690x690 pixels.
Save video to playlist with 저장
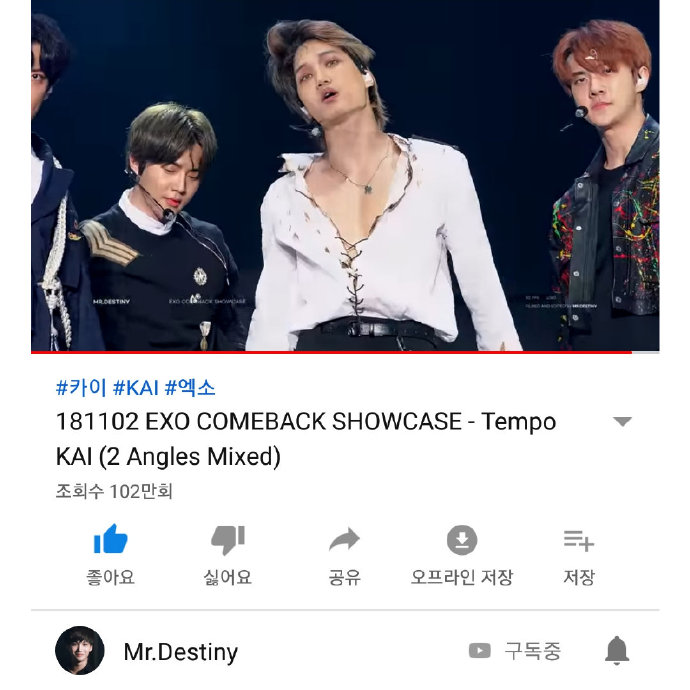point(578,555)
